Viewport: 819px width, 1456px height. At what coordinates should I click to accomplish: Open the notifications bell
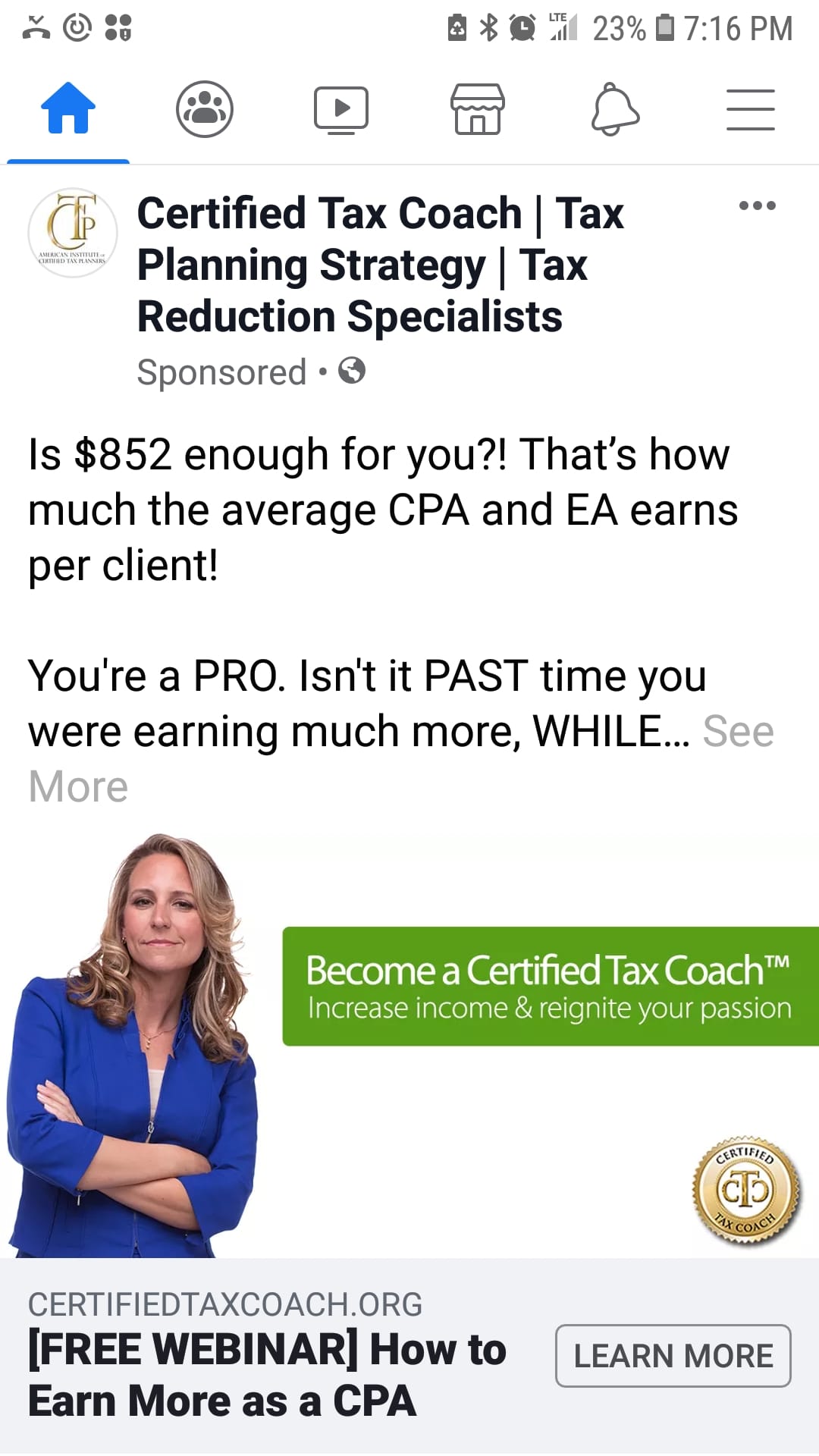614,109
